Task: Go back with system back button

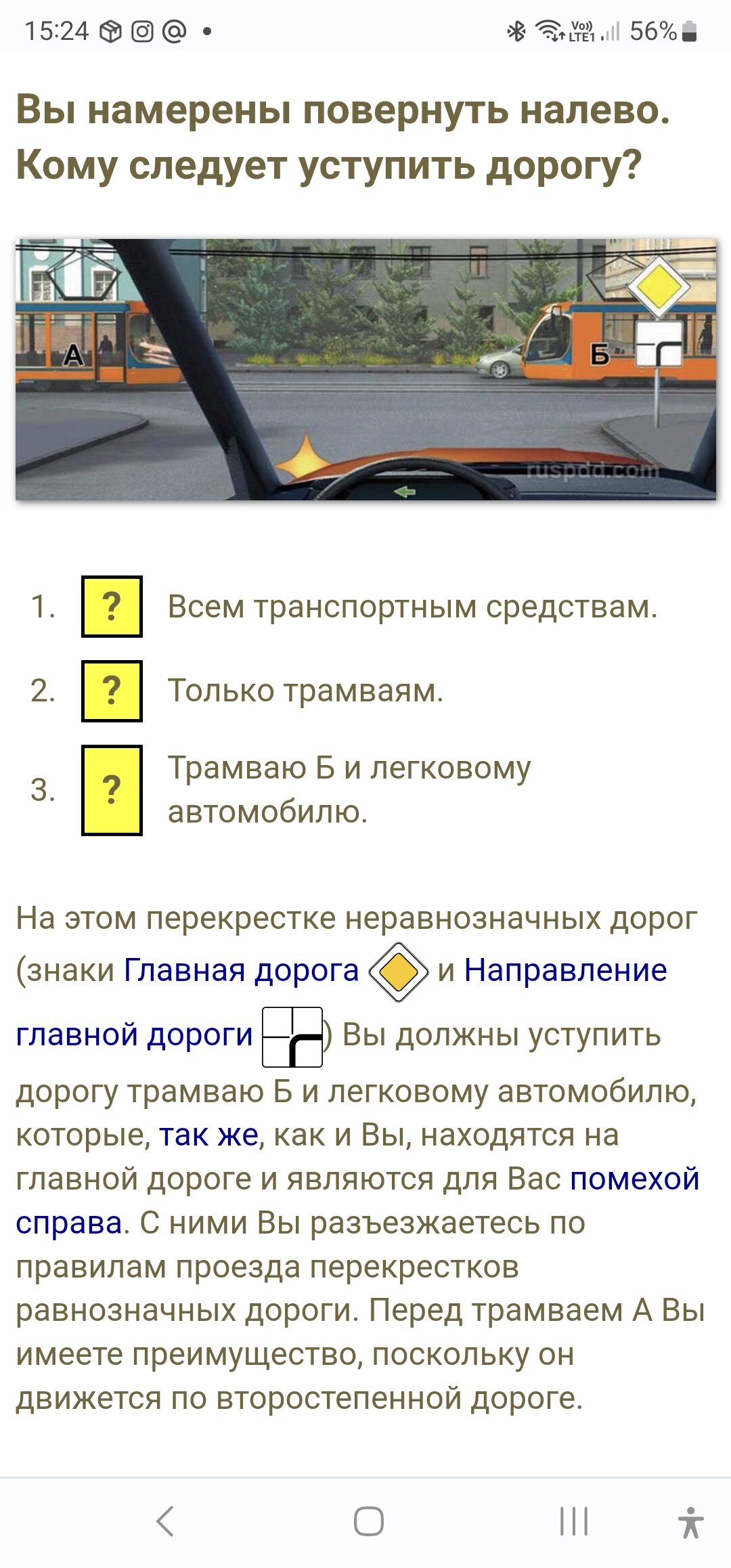Action: click(x=165, y=1521)
